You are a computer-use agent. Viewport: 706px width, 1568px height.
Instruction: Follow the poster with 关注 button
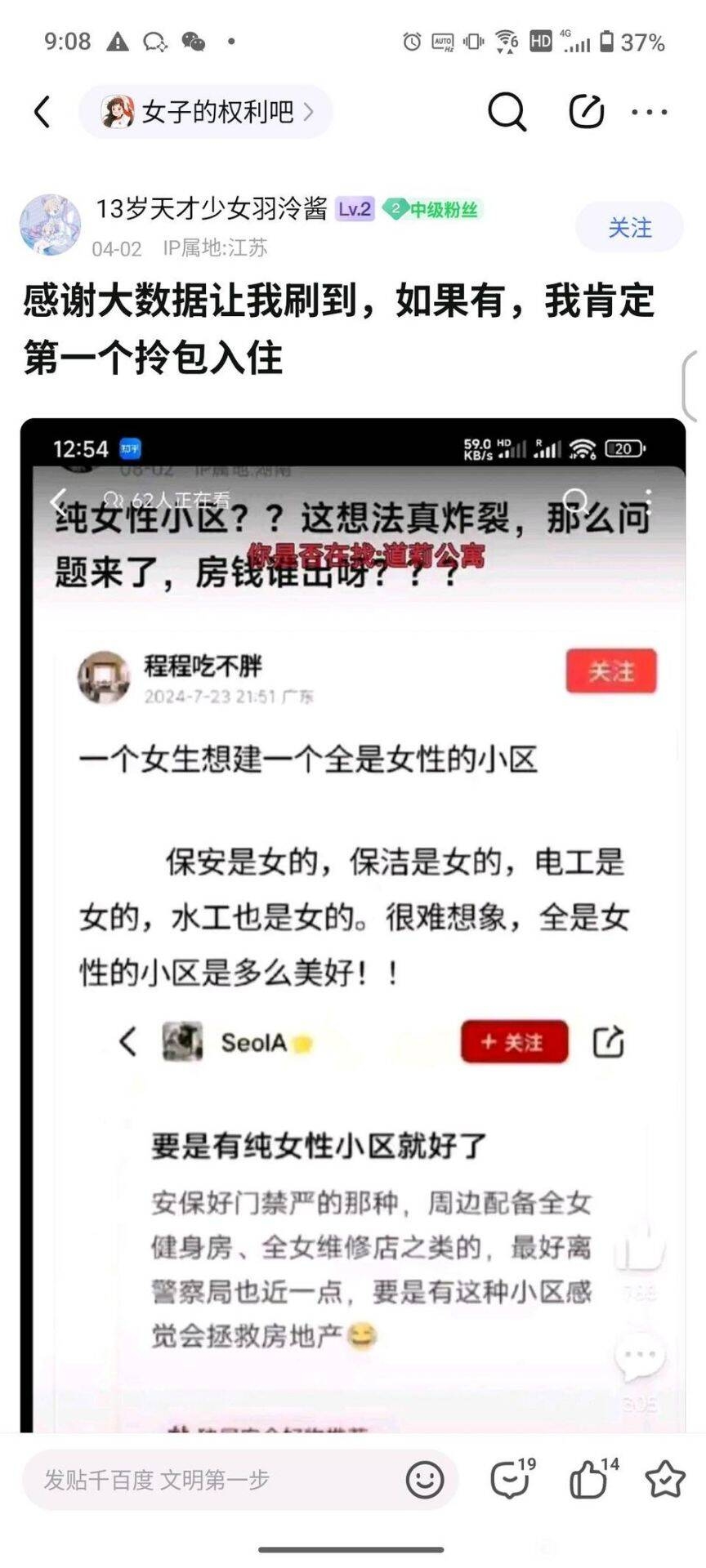pyautogui.click(x=629, y=228)
